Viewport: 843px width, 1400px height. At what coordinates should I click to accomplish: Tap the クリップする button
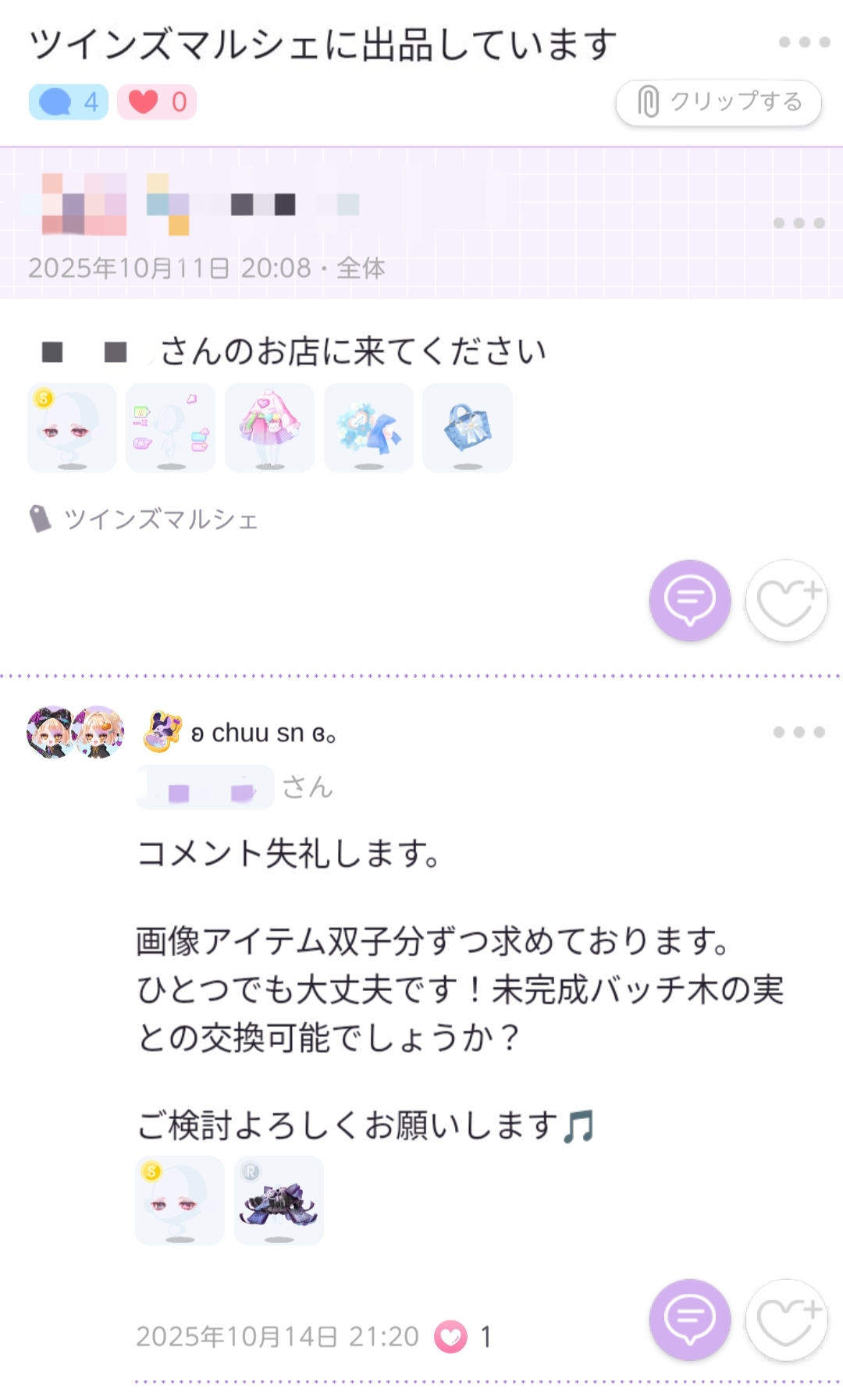[718, 102]
